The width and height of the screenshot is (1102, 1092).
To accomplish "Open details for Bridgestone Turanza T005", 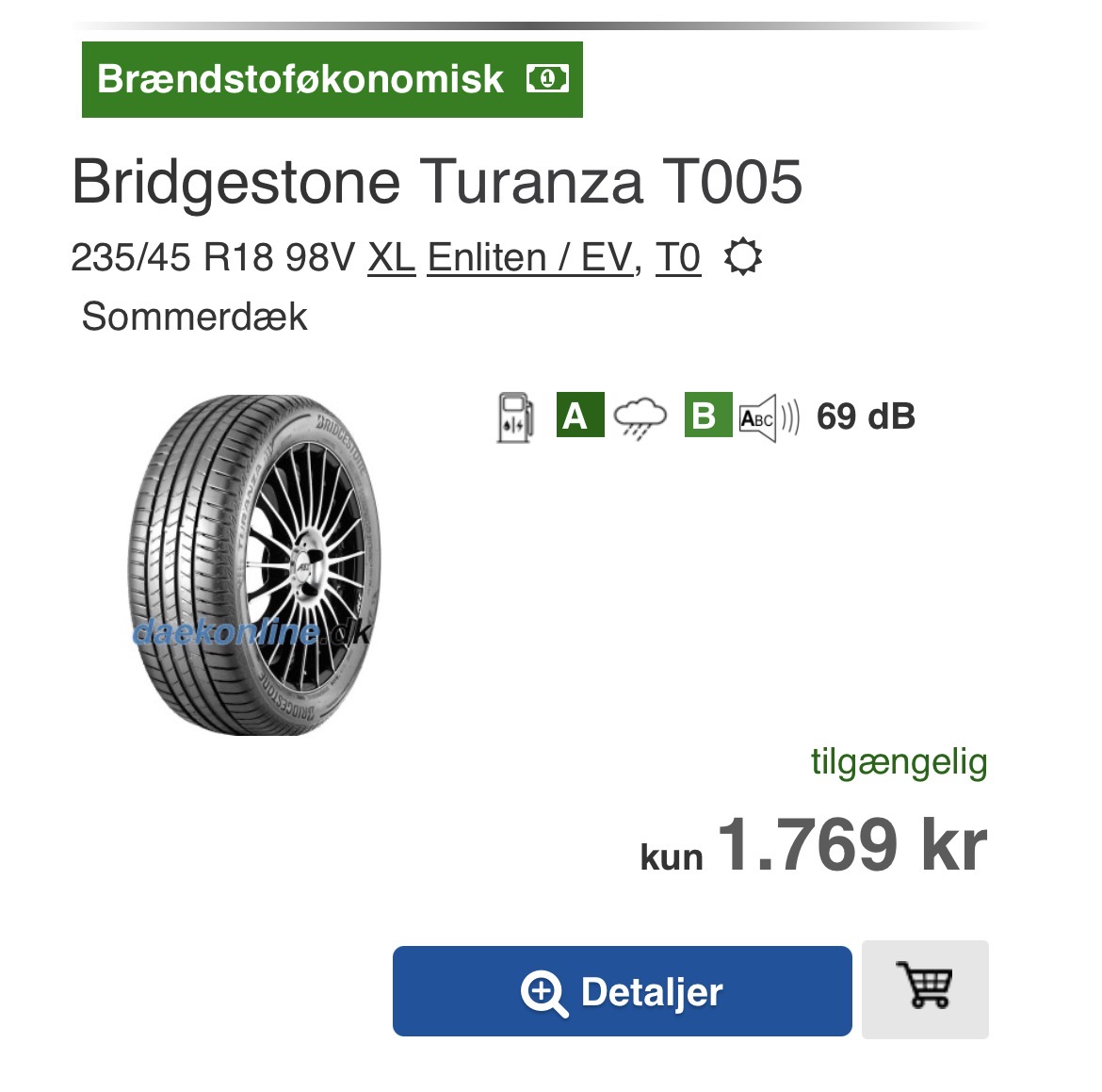I will pos(622,991).
